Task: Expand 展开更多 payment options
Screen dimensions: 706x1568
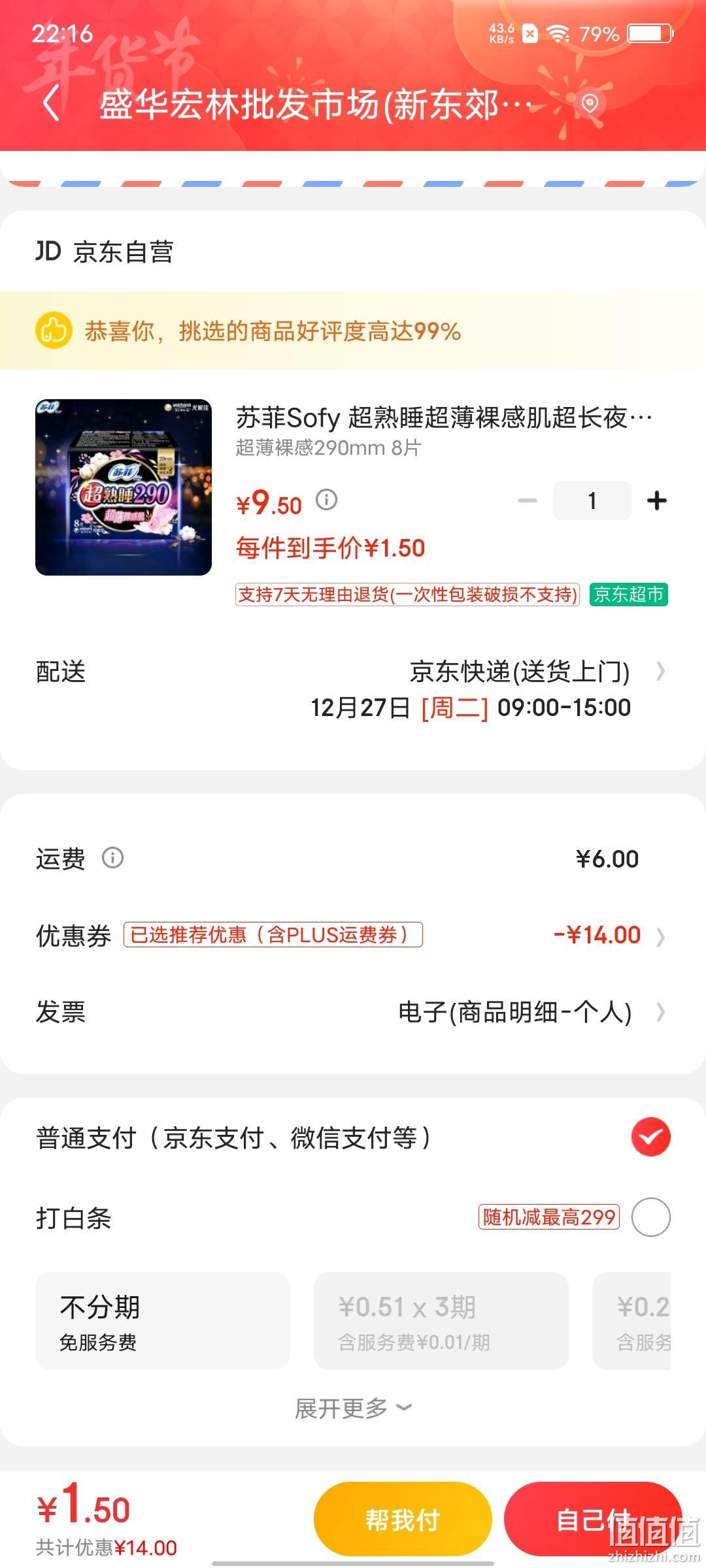Action: (353, 1409)
